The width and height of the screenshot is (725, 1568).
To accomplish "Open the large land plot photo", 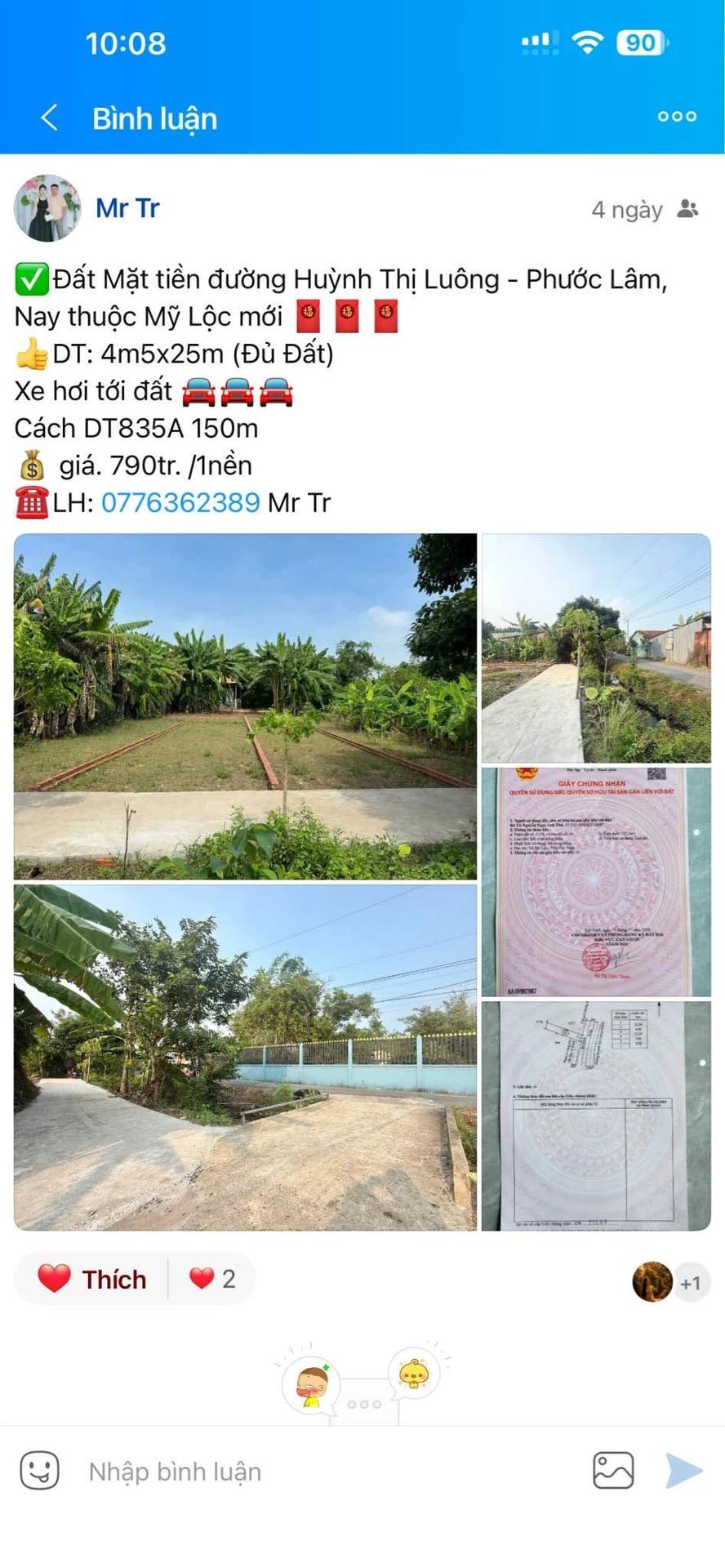I will (x=245, y=706).
